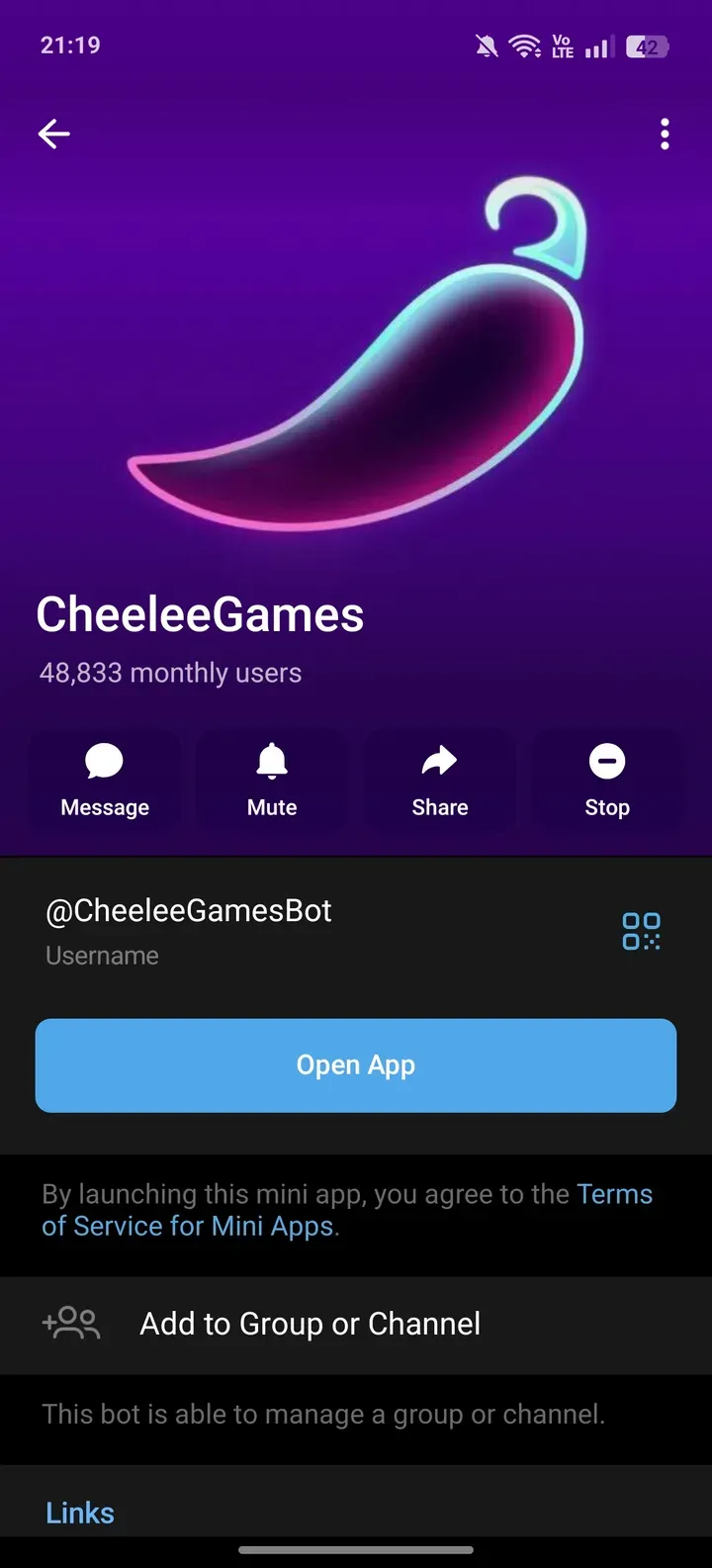The width and height of the screenshot is (712, 1568).
Task: Tap the muted notifications status icon
Action: 484,45
